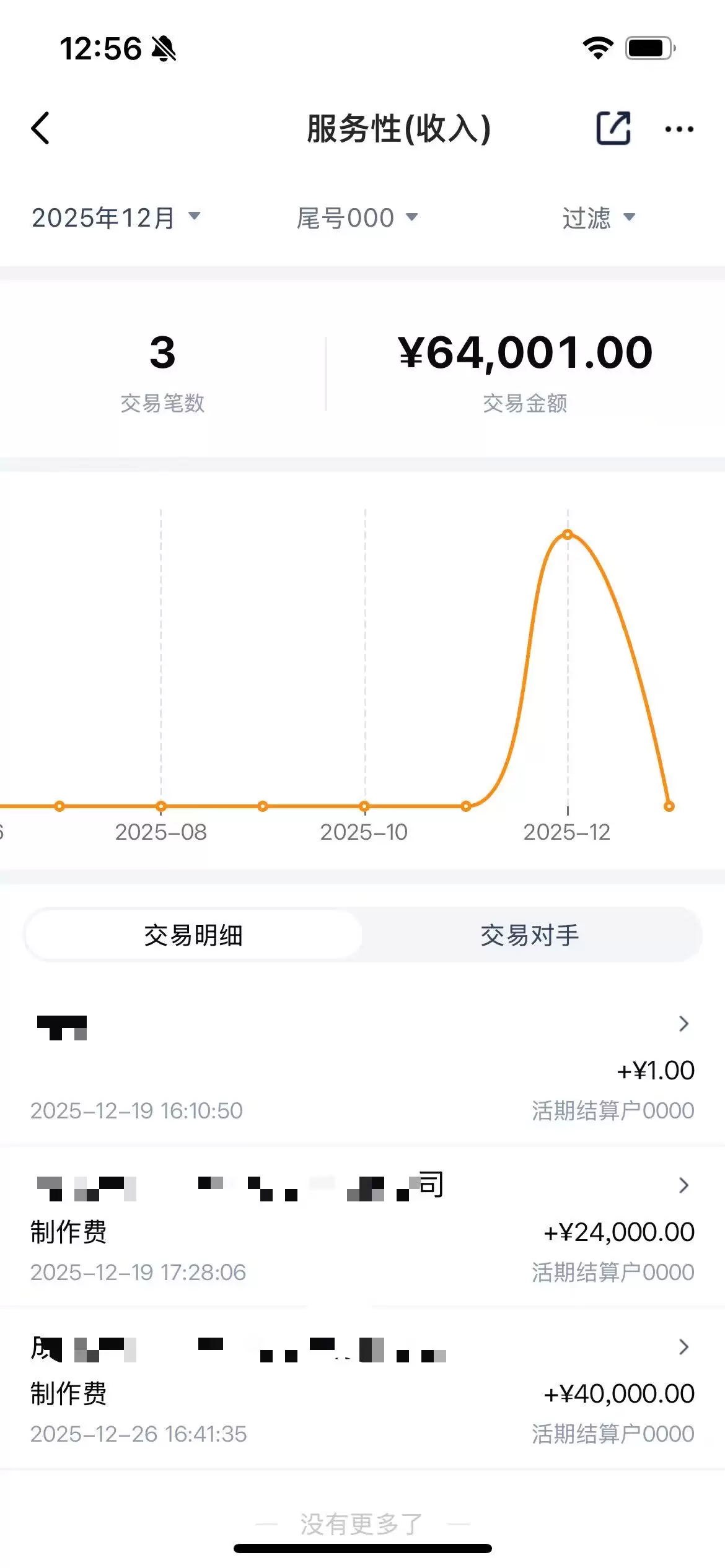Go back using the top-left arrow
This screenshot has width=725, height=1568.
click(x=41, y=129)
